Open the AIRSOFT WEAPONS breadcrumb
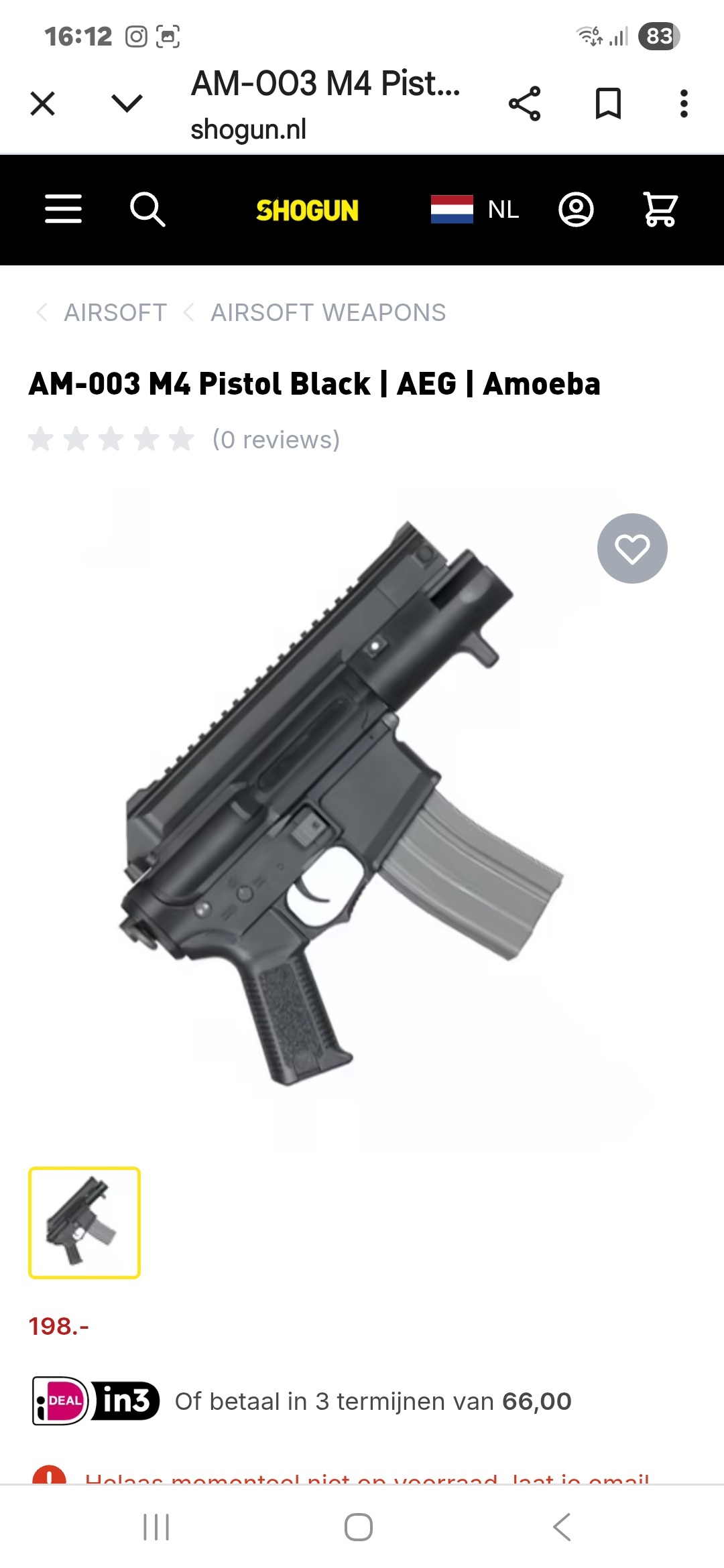 pos(328,312)
